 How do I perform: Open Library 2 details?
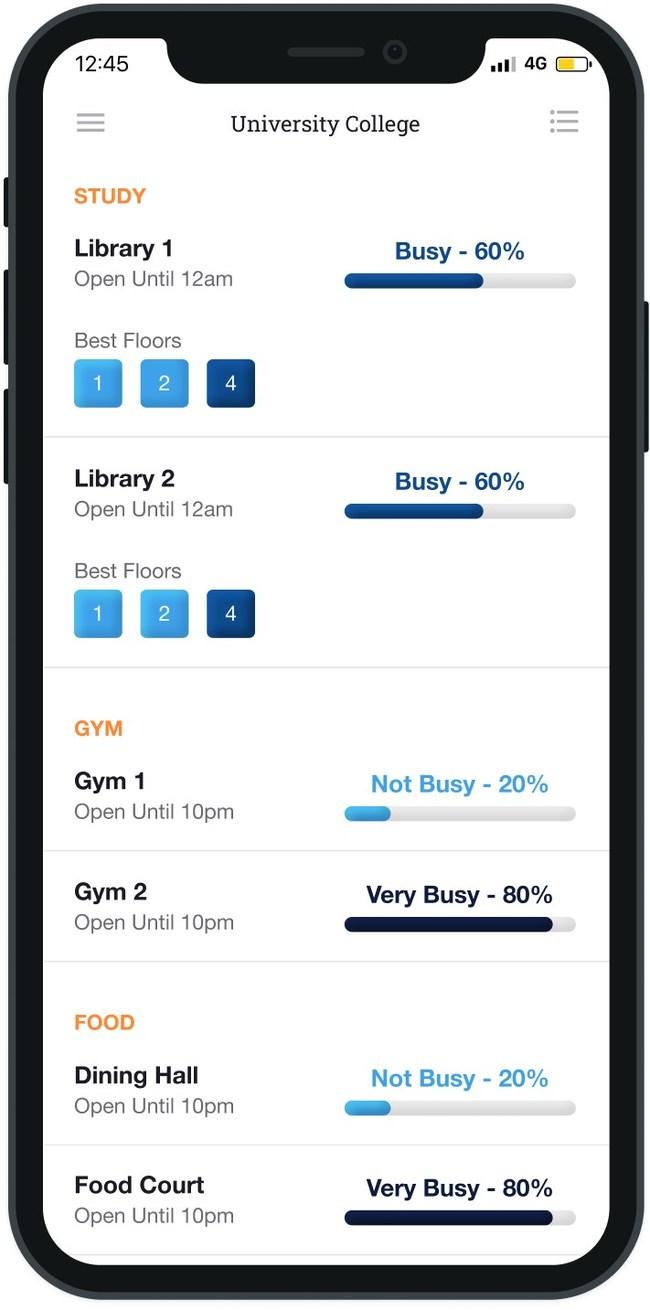point(326,495)
